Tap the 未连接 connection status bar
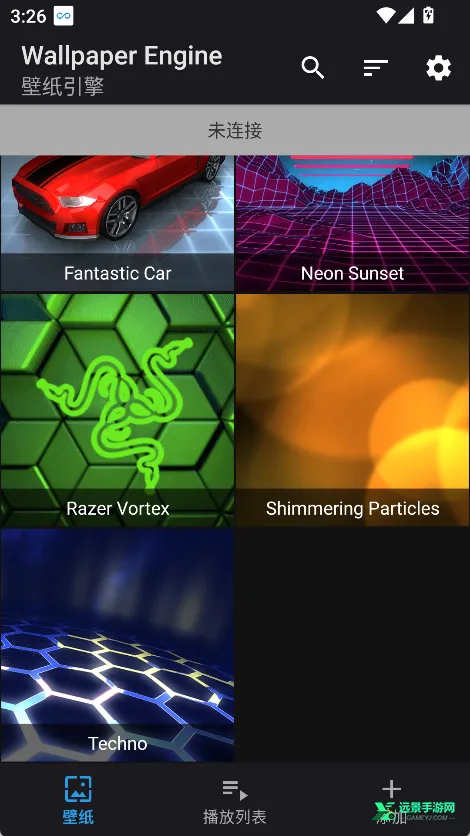The image size is (470, 836). [235, 130]
